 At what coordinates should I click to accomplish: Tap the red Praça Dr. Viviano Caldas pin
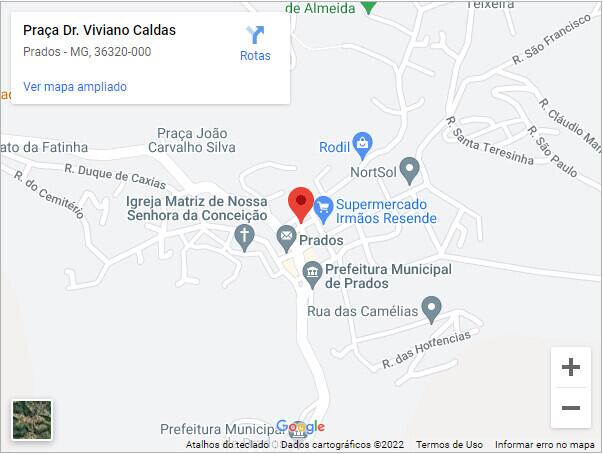(301, 203)
